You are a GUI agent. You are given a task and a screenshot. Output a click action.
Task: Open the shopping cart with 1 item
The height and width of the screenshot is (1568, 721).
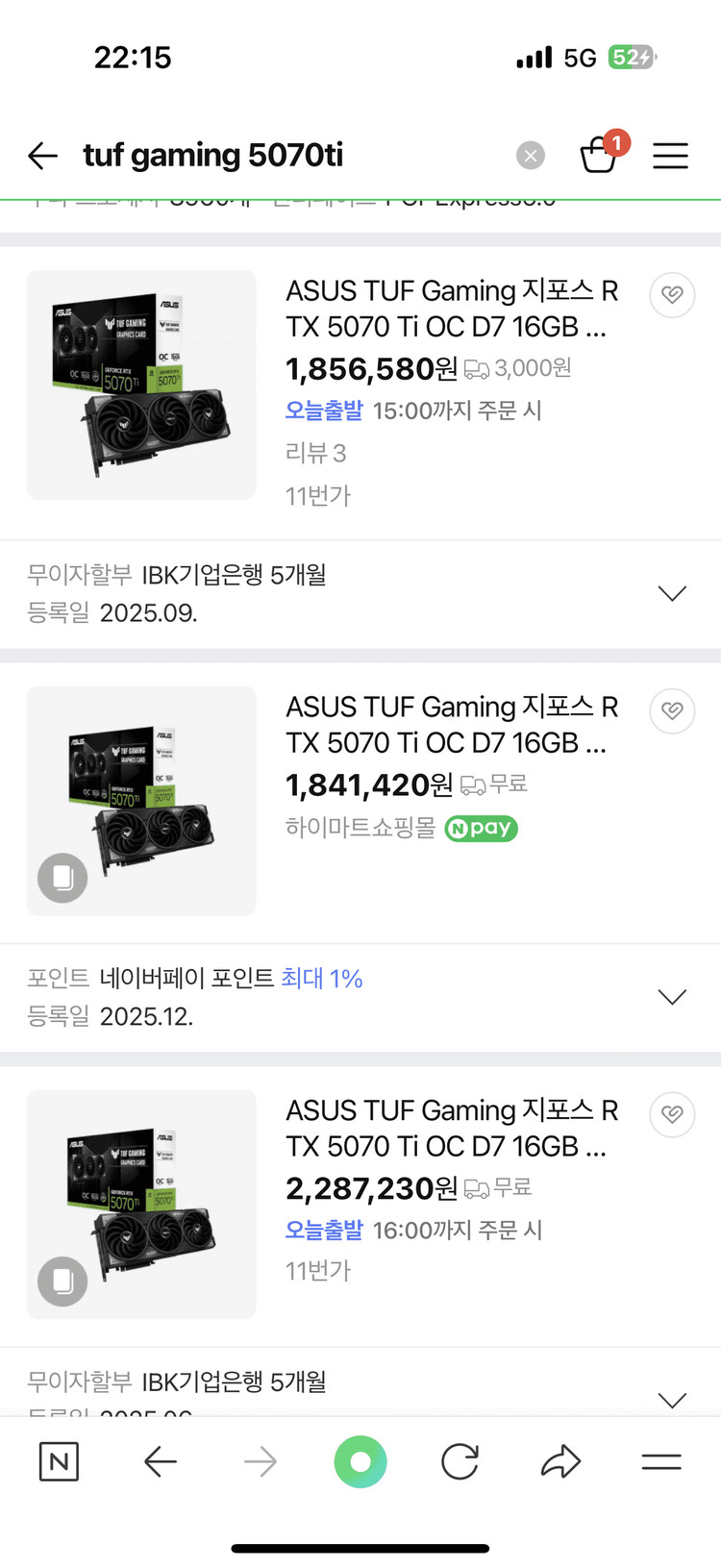[601, 156]
